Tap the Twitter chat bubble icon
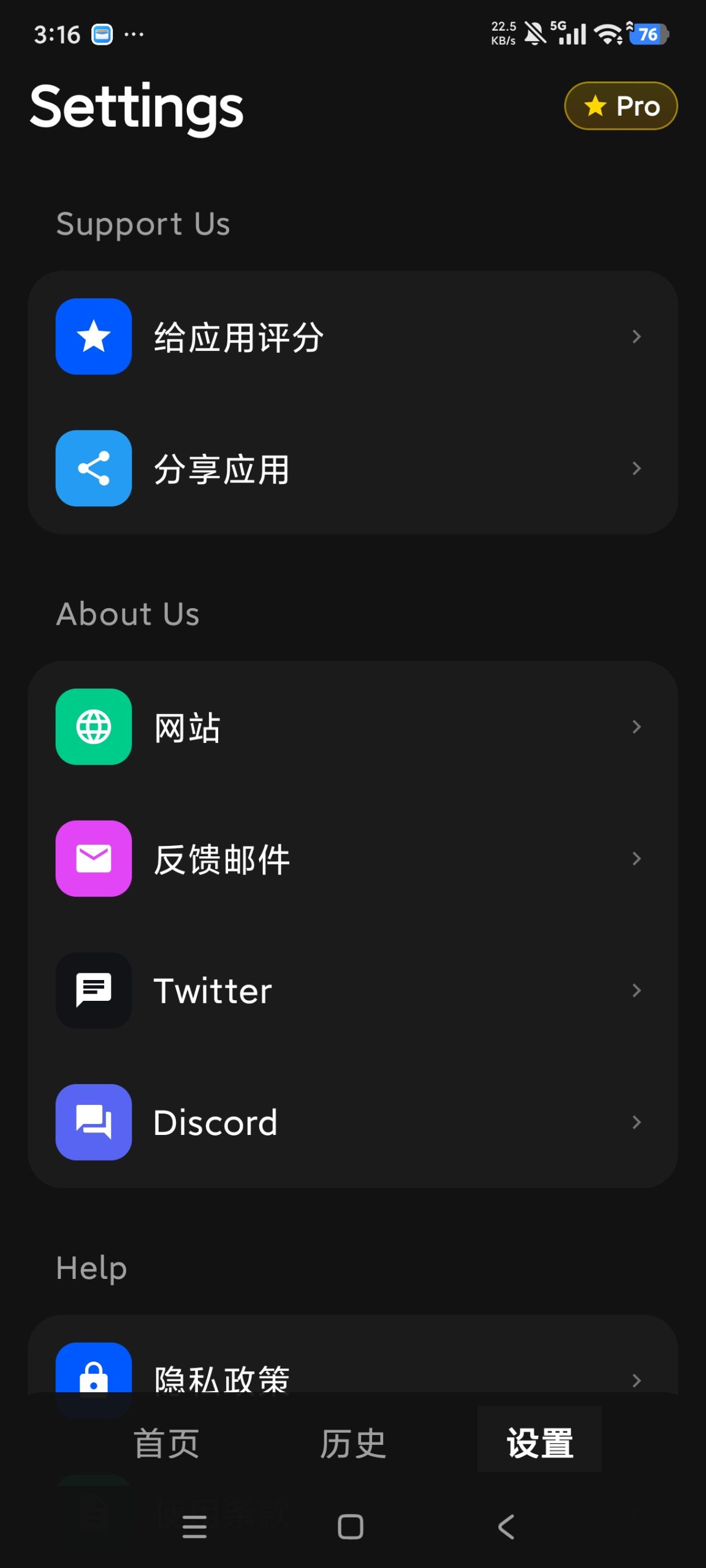This screenshot has height=1568, width=706. [x=93, y=990]
